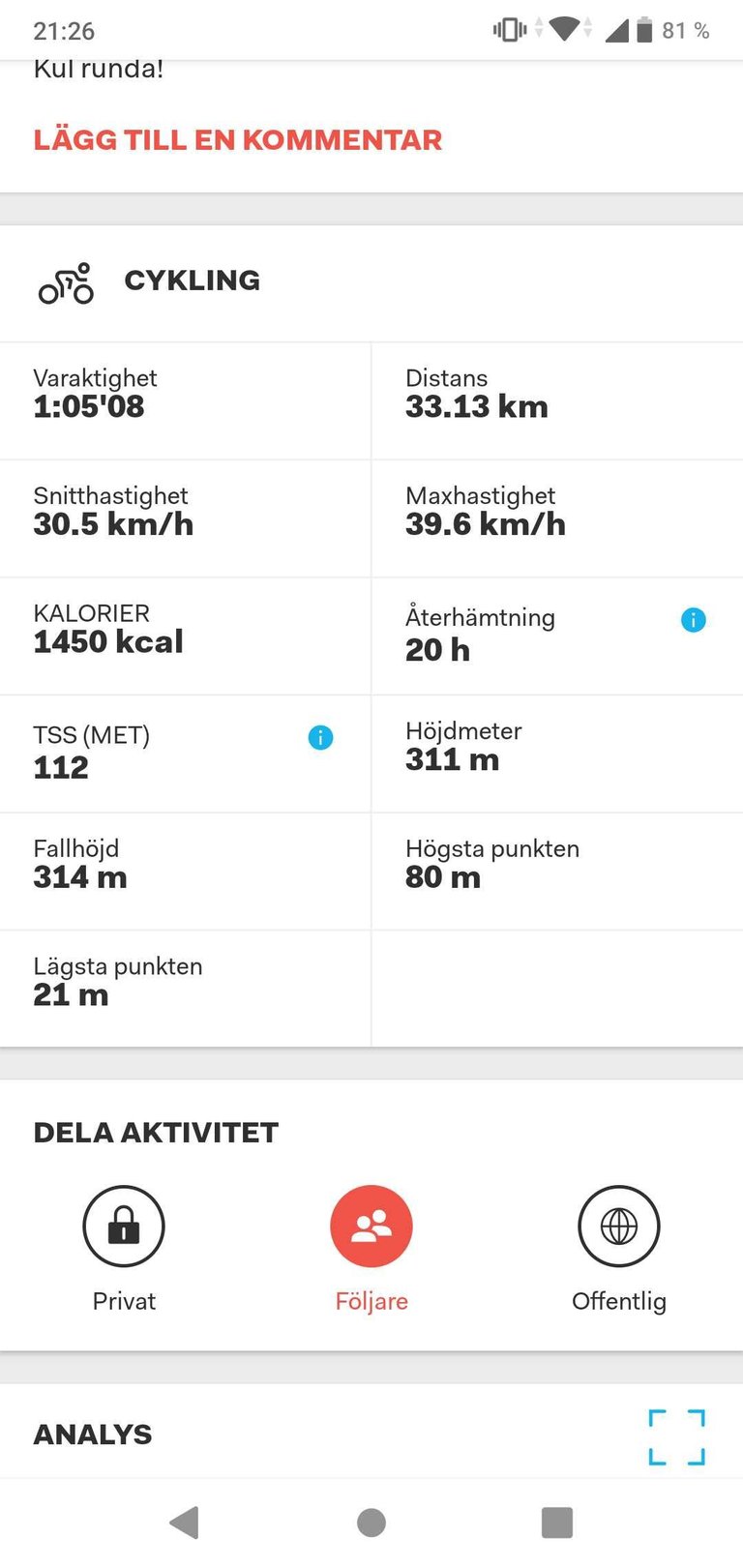The height and width of the screenshot is (1568, 743).
Task: Return to the home screen
Action: tap(371, 1523)
